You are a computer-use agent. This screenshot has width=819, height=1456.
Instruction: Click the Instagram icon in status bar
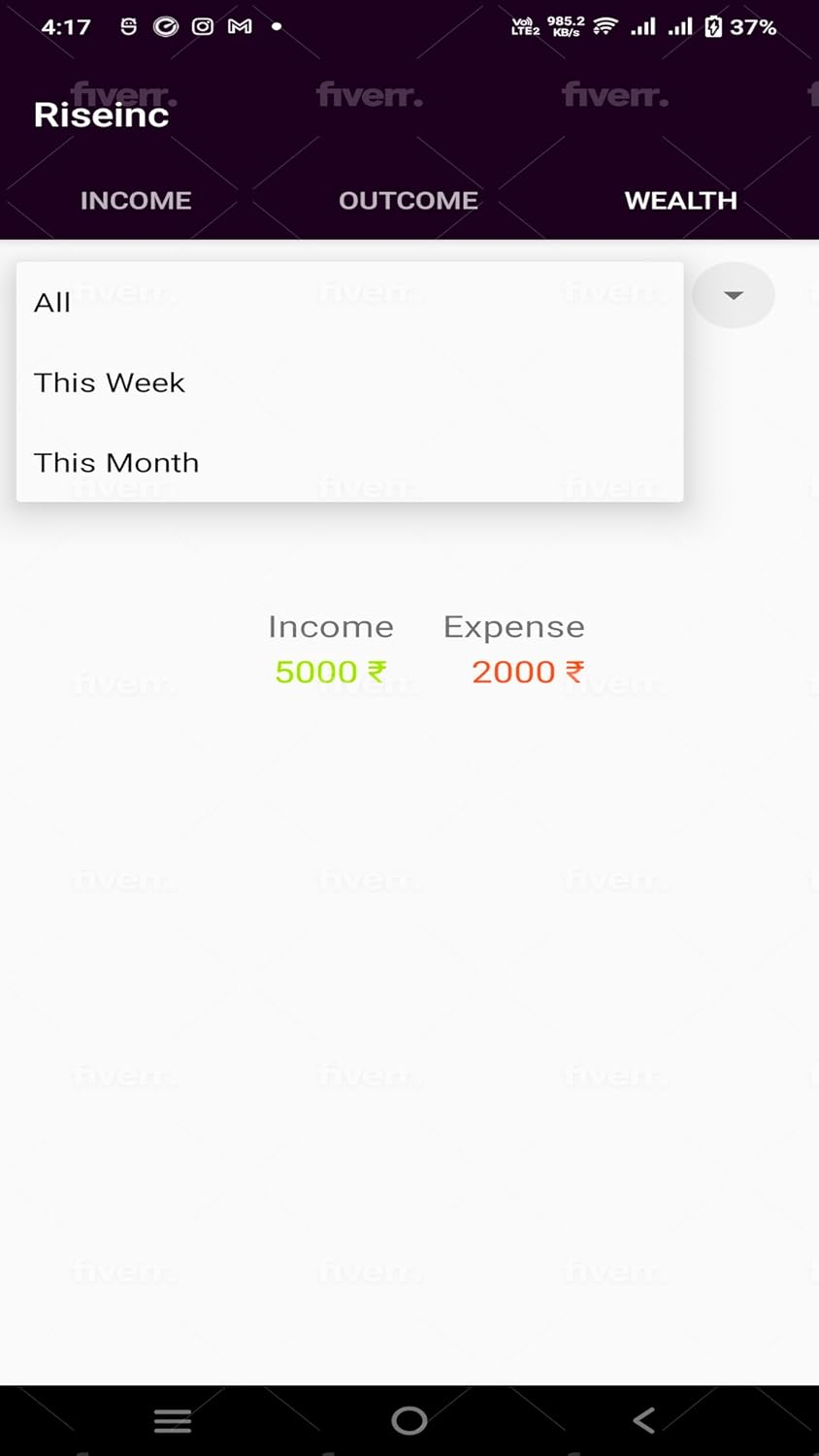coord(201,26)
